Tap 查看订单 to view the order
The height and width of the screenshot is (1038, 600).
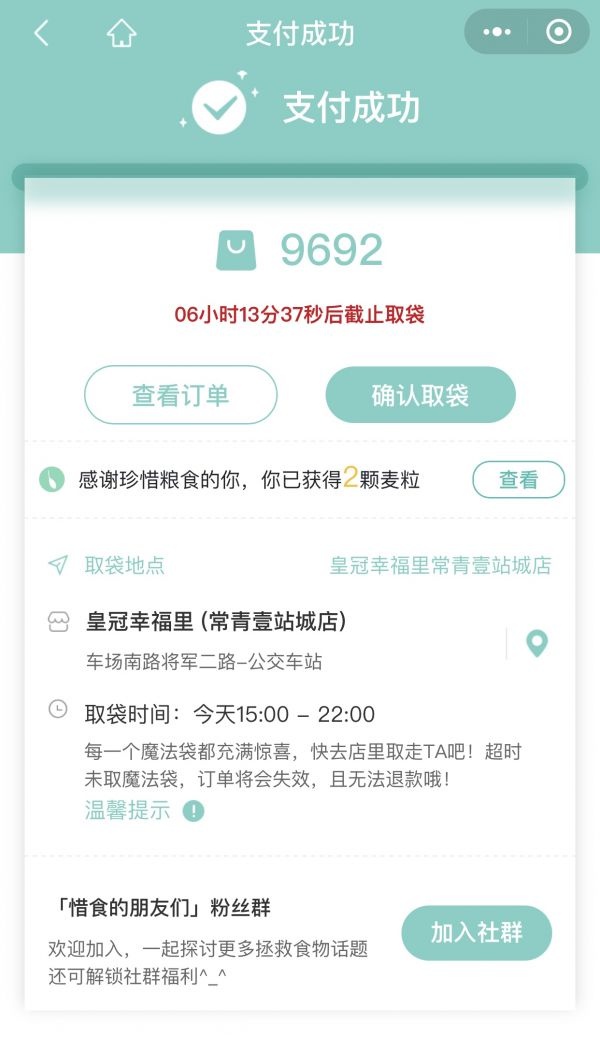(x=180, y=395)
